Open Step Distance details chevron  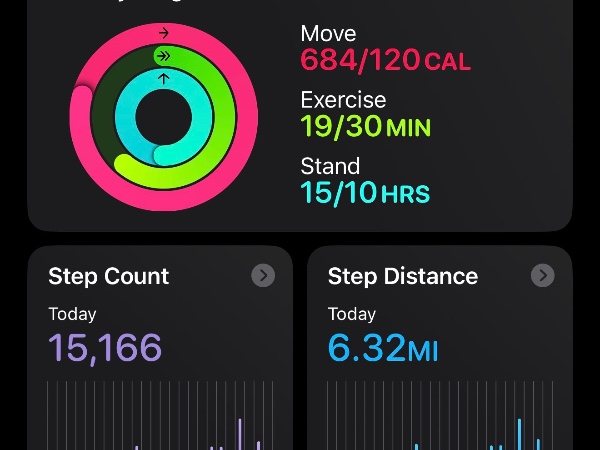[x=543, y=275]
